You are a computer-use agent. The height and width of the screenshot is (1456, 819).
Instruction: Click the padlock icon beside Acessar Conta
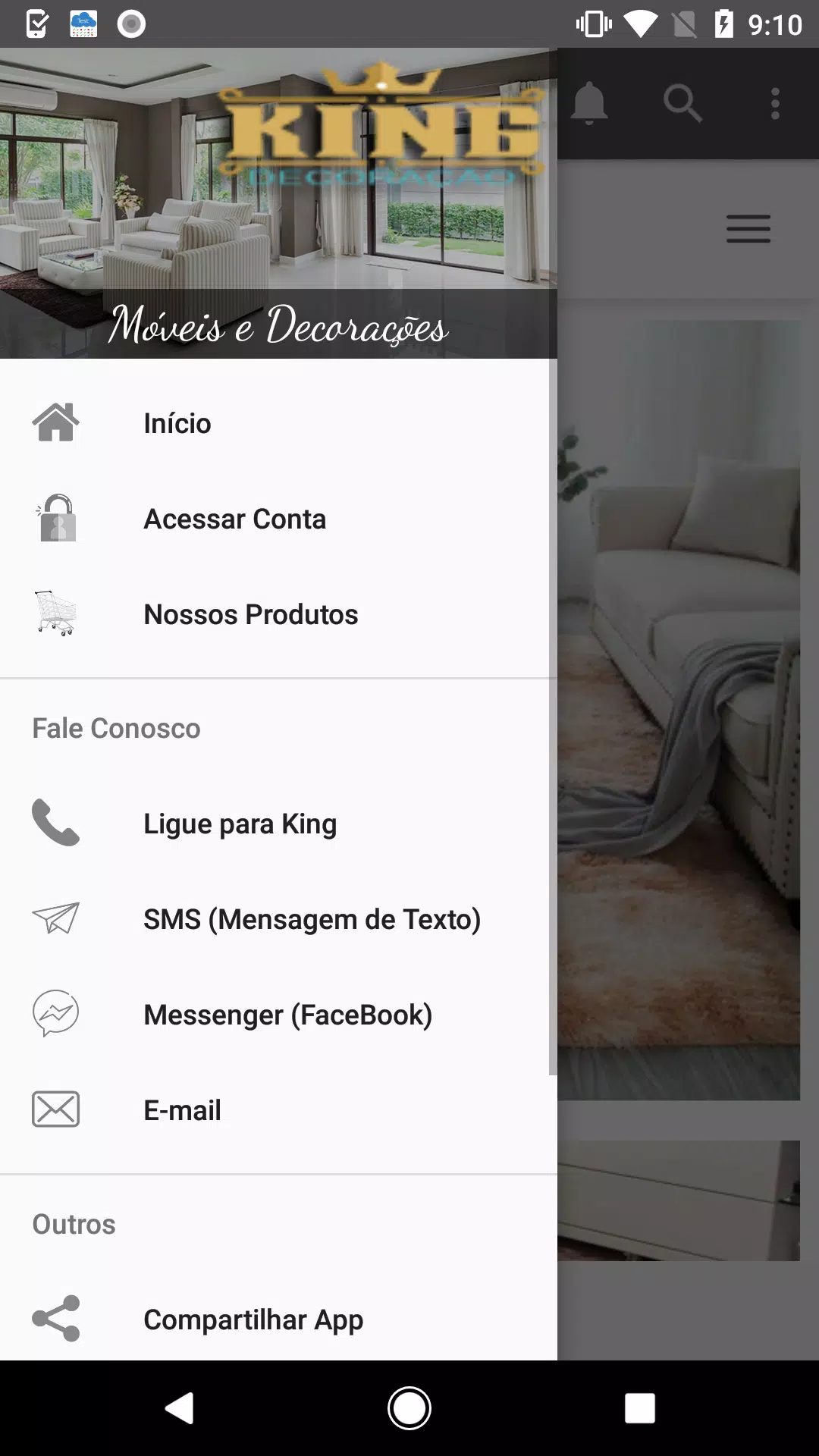point(55,519)
